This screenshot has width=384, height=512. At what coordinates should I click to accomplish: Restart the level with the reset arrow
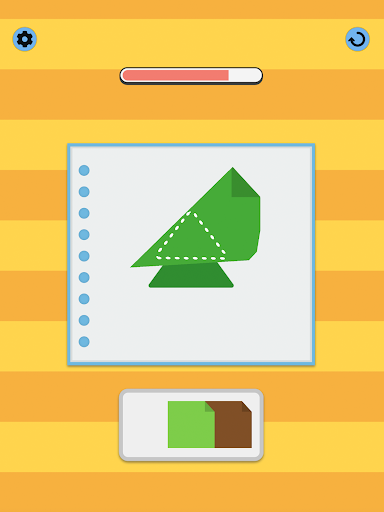[x=357, y=39]
